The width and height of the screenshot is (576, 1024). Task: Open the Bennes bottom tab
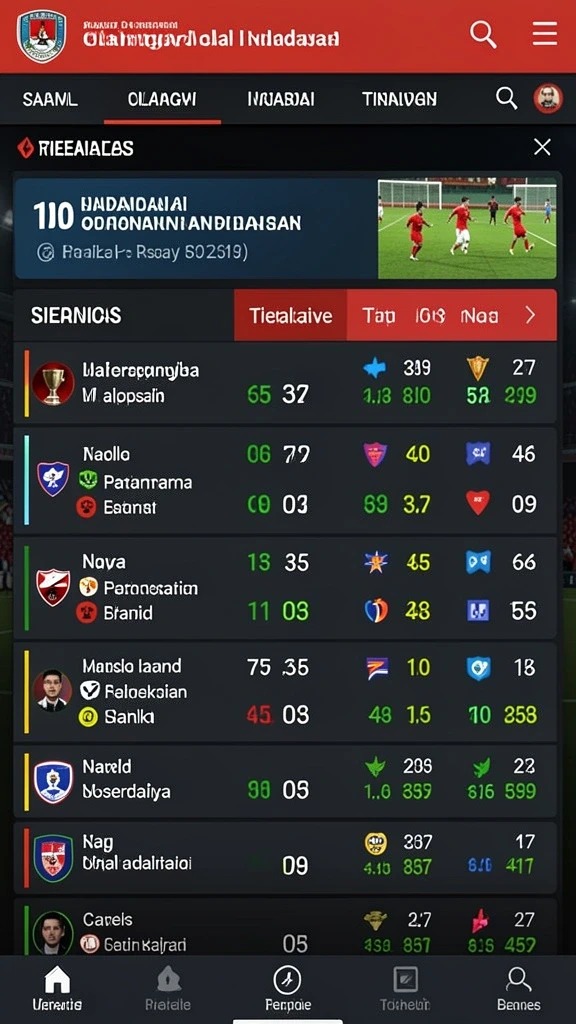(518, 989)
